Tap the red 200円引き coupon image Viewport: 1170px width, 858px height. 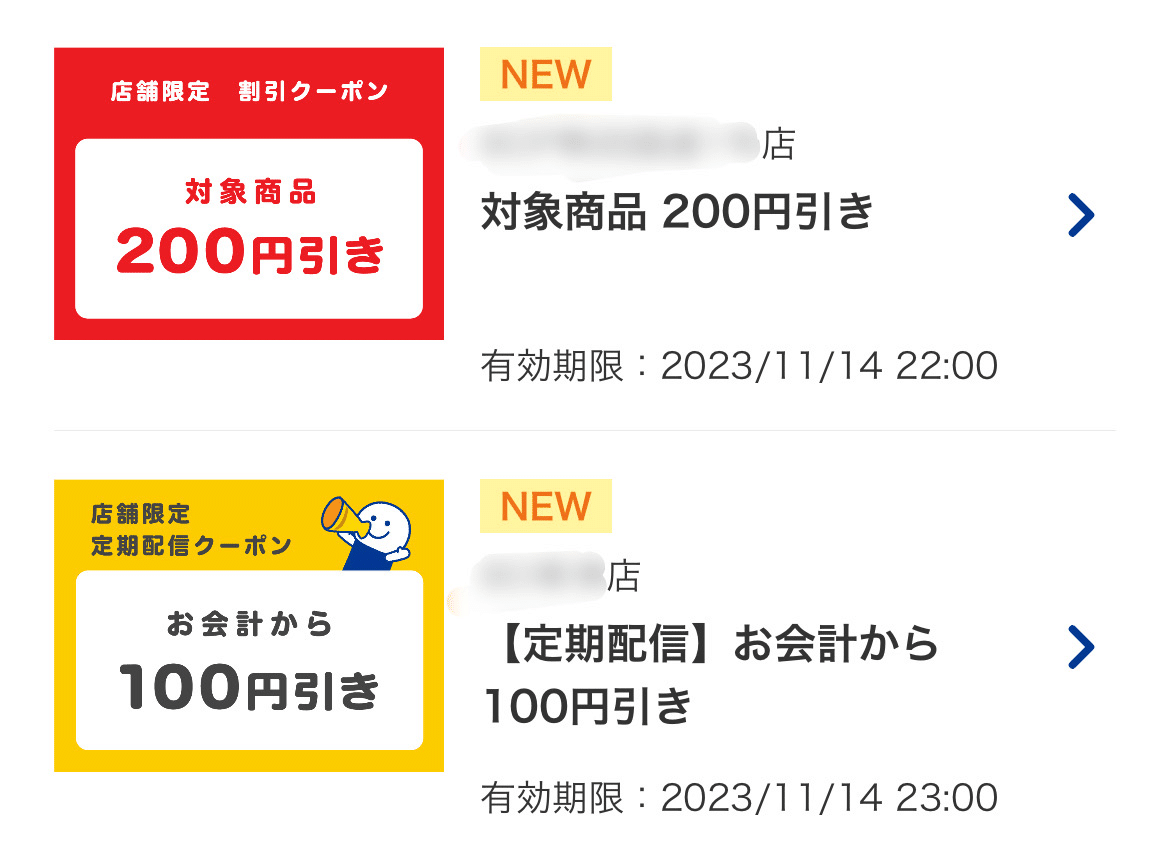coord(248,194)
